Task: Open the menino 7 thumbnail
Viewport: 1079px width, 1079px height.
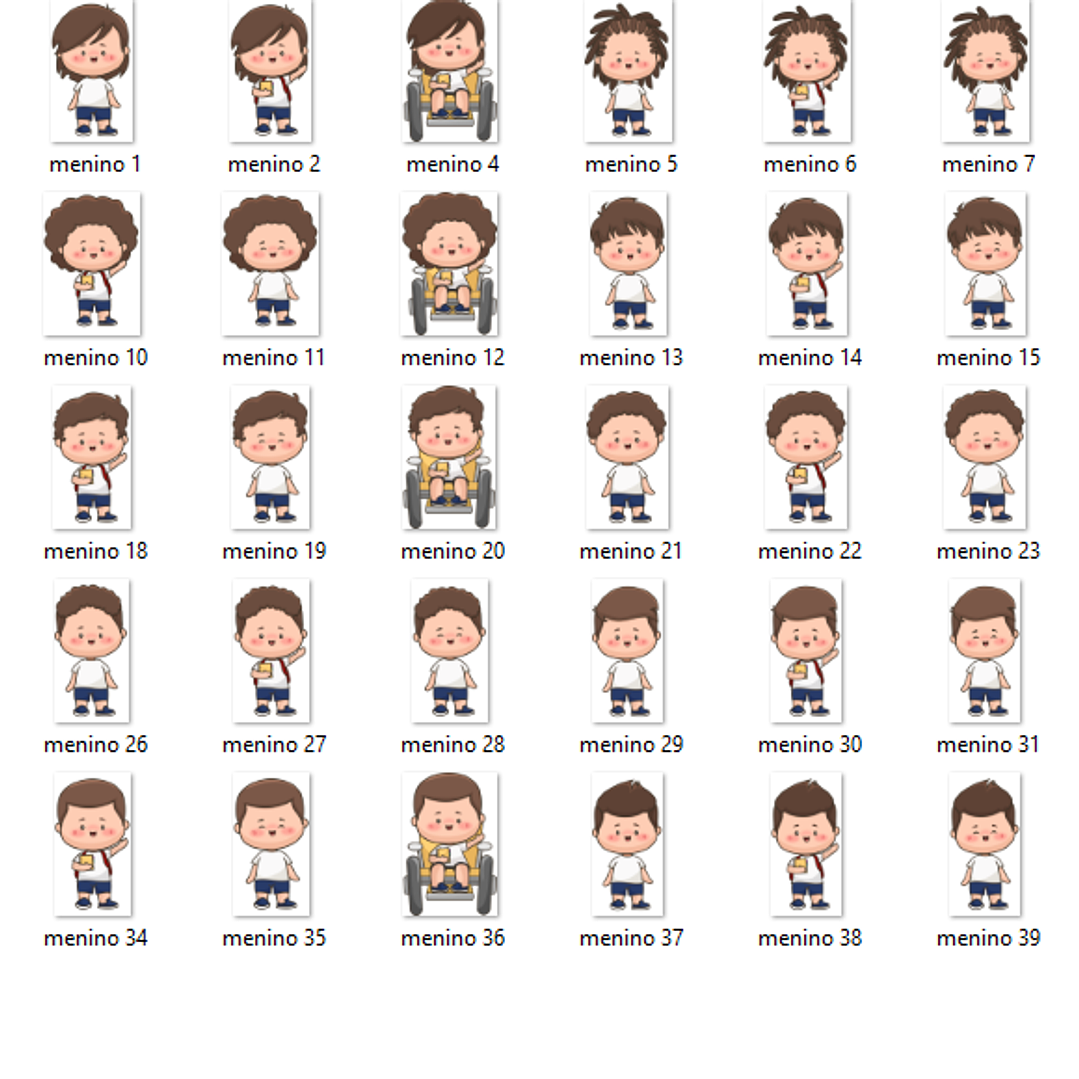Action: click(985, 70)
